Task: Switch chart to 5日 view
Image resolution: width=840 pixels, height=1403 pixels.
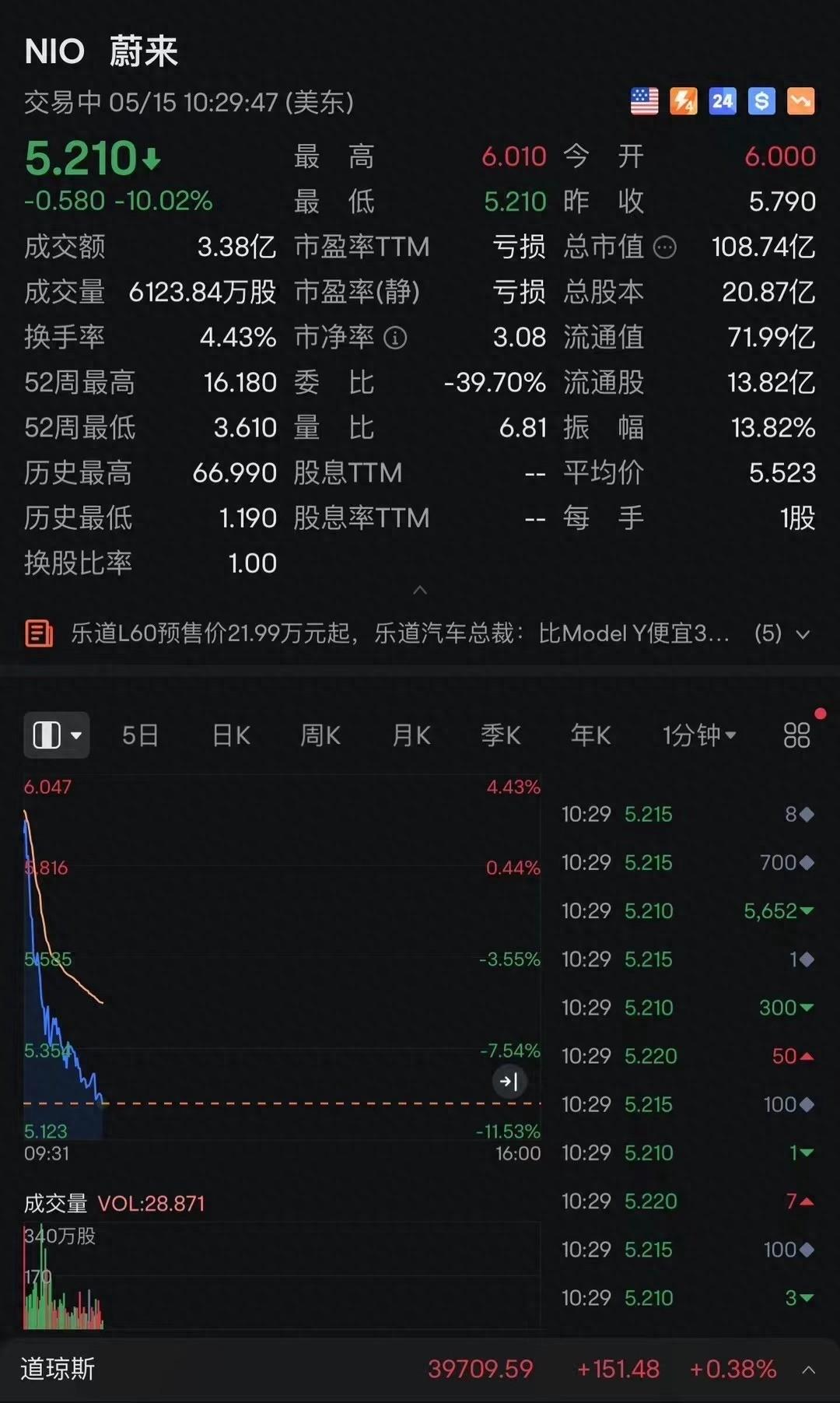Action: [140, 735]
